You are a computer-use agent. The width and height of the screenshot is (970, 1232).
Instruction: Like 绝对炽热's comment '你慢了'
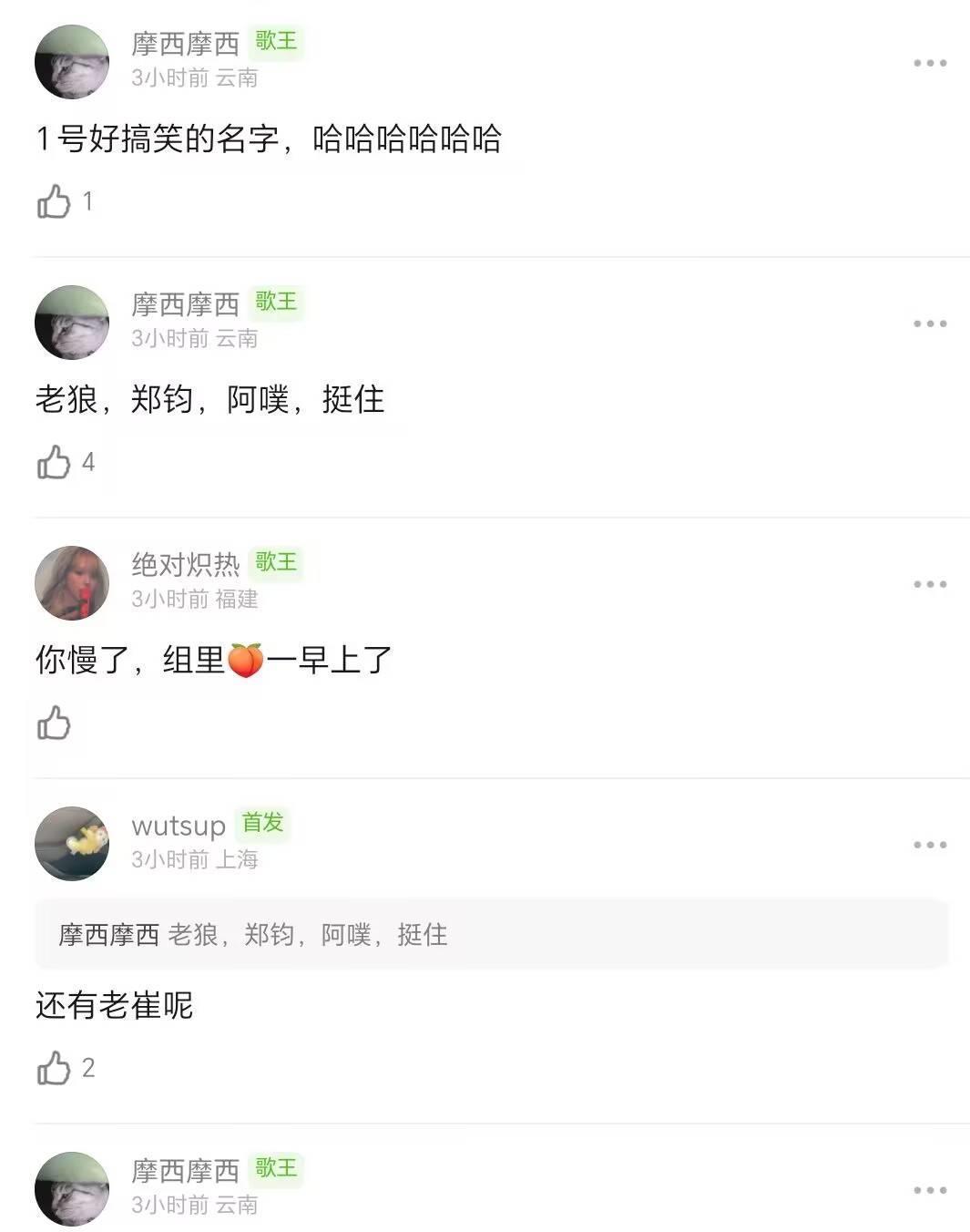pos(54,723)
